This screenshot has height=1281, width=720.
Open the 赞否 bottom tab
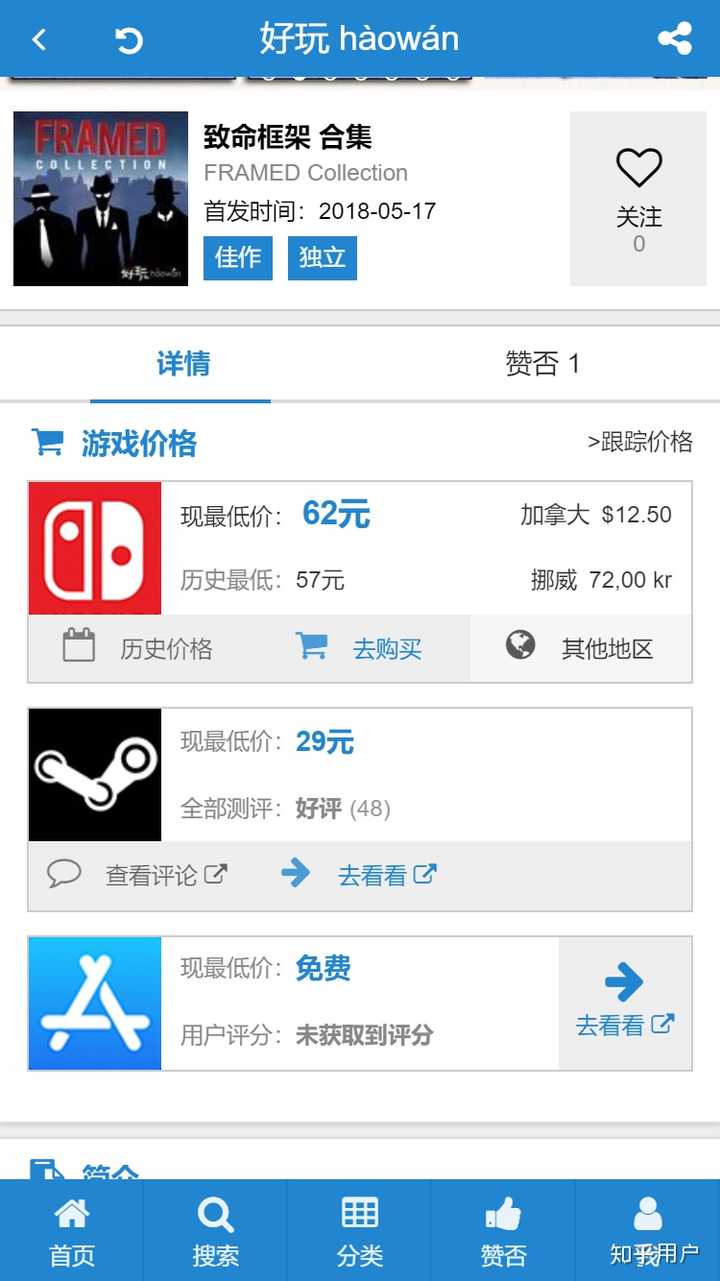503,1230
